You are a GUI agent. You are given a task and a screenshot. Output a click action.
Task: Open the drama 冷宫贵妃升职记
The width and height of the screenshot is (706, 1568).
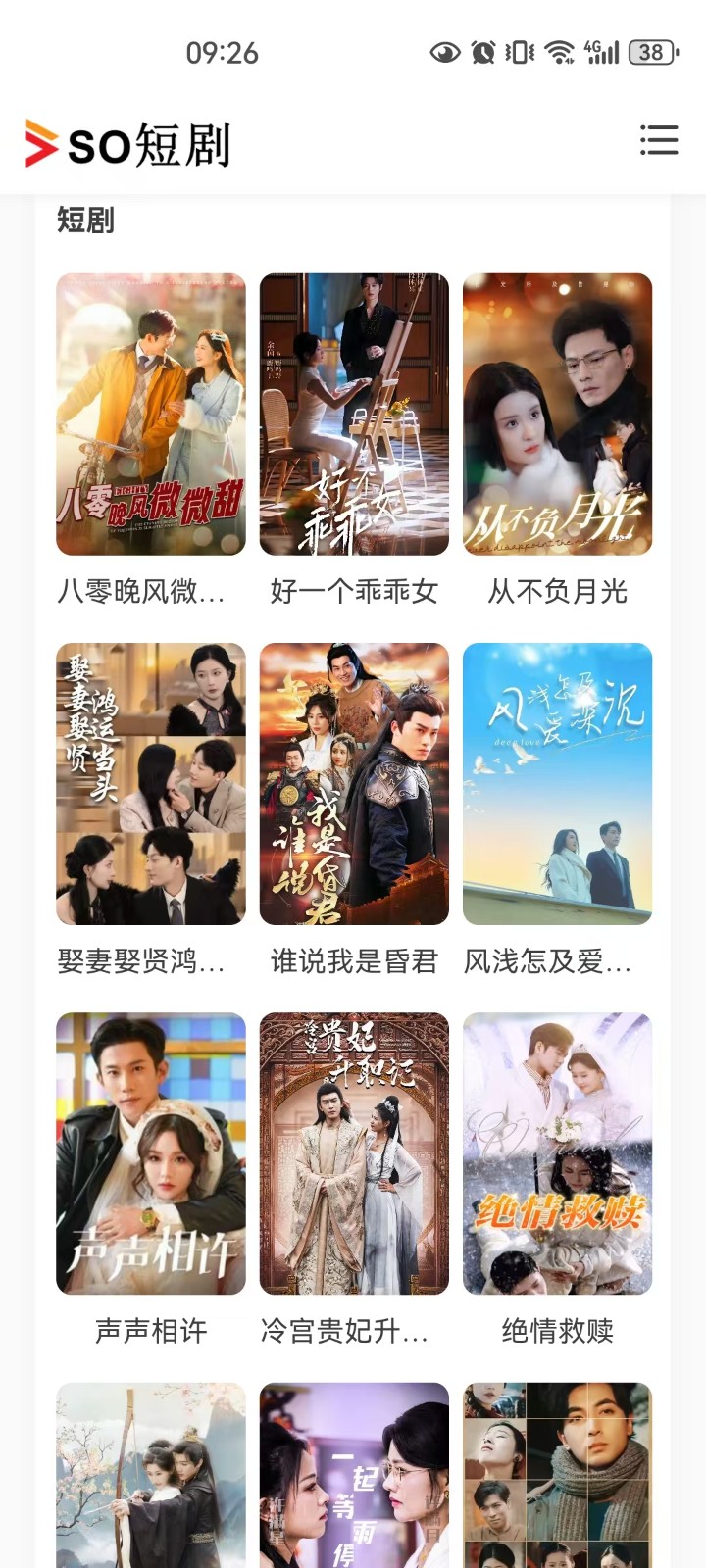[354, 1153]
